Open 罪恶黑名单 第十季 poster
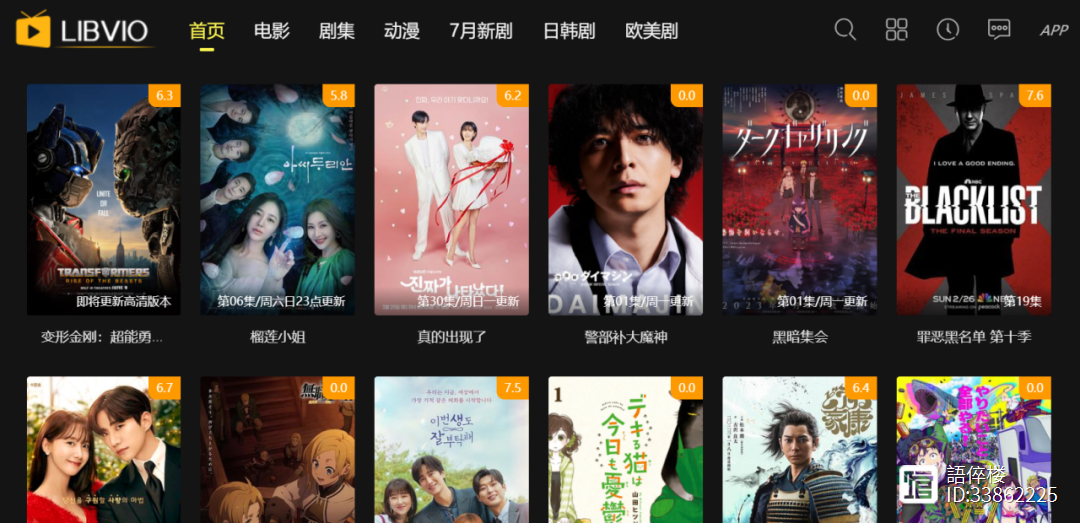This screenshot has width=1080, height=523. coord(973,199)
